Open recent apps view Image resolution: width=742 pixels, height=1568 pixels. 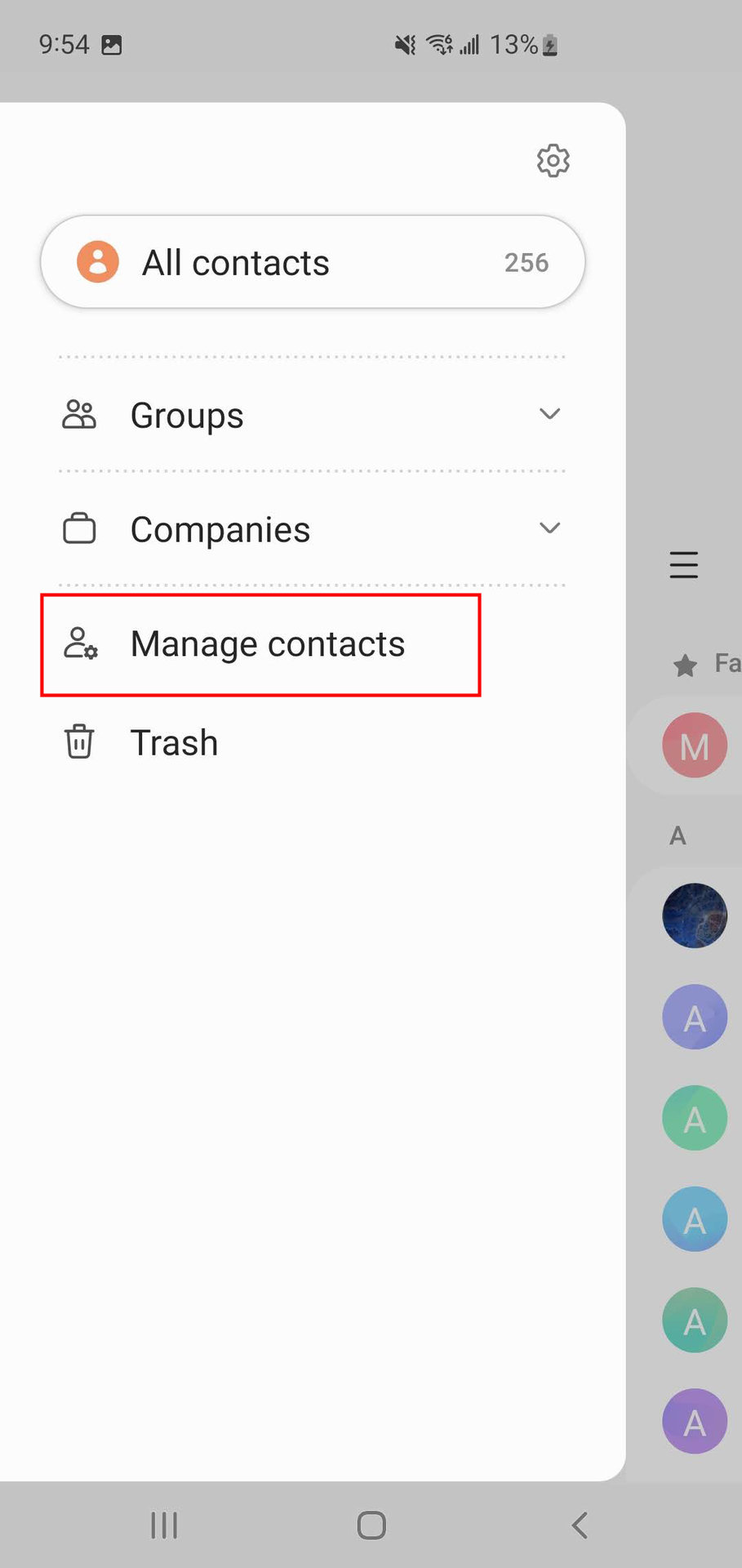[x=164, y=1525]
